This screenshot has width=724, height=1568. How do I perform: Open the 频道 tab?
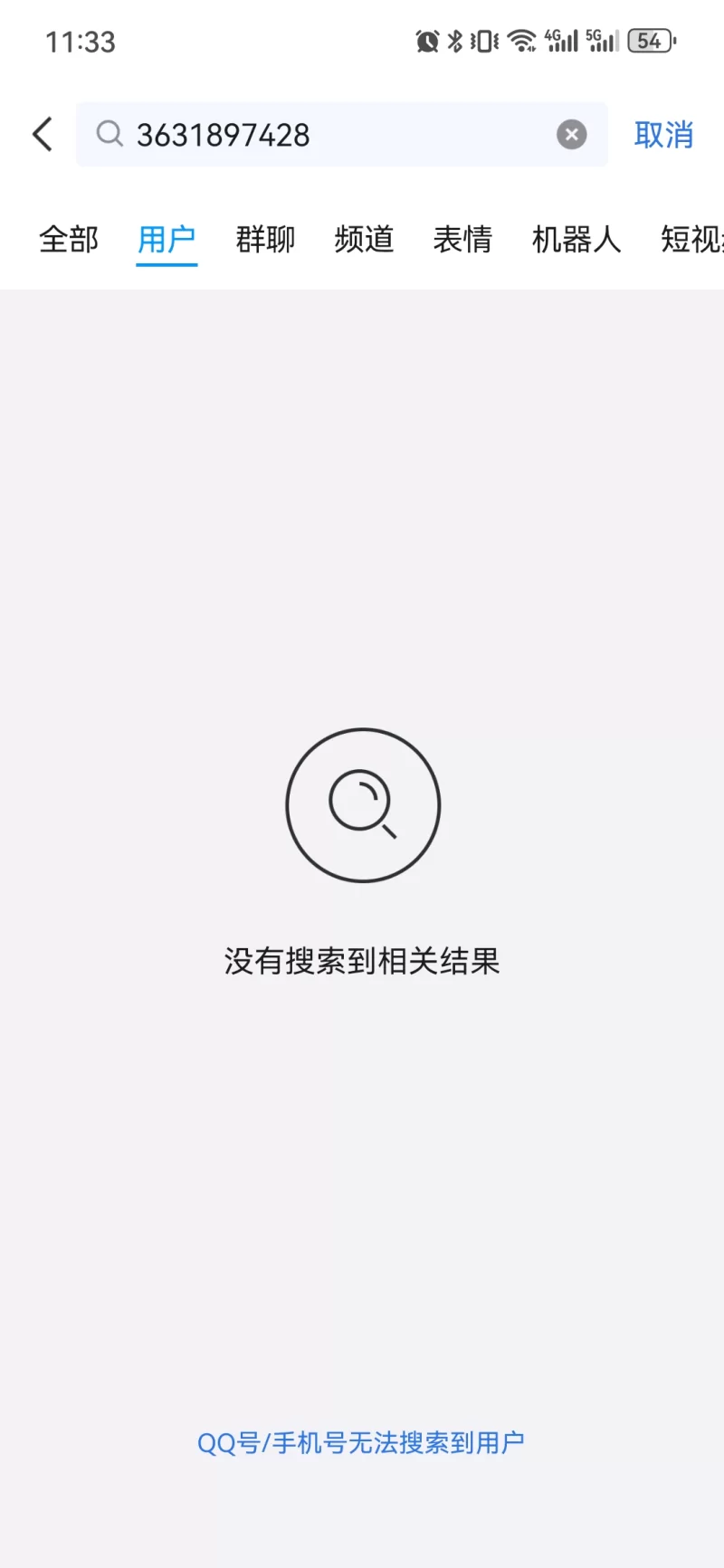pyautogui.click(x=364, y=240)
